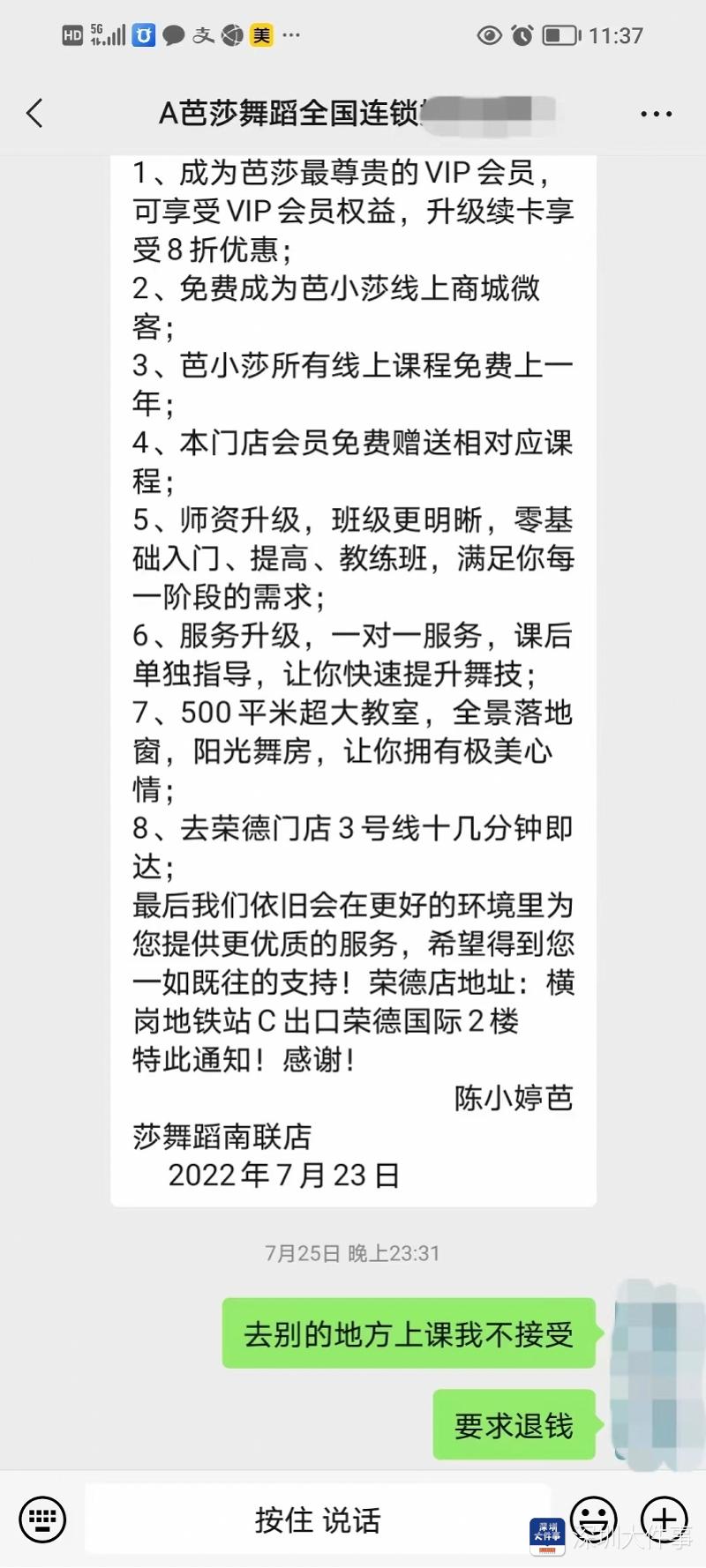706x1568 pixels.
Task: Open the emoji sticker panel
Action: point(593,1519)
